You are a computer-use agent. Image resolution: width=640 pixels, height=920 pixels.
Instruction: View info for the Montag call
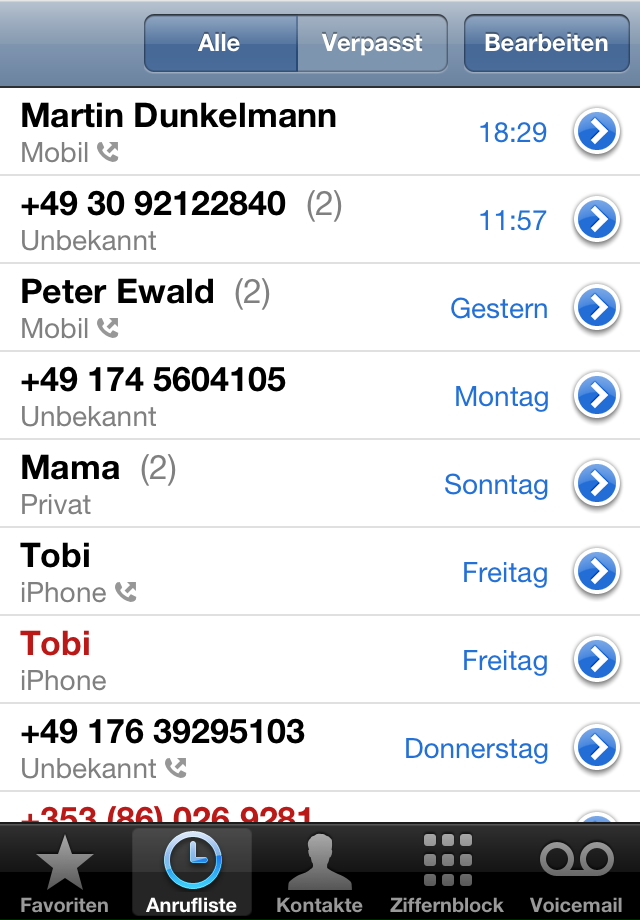(x=597, y=396)
